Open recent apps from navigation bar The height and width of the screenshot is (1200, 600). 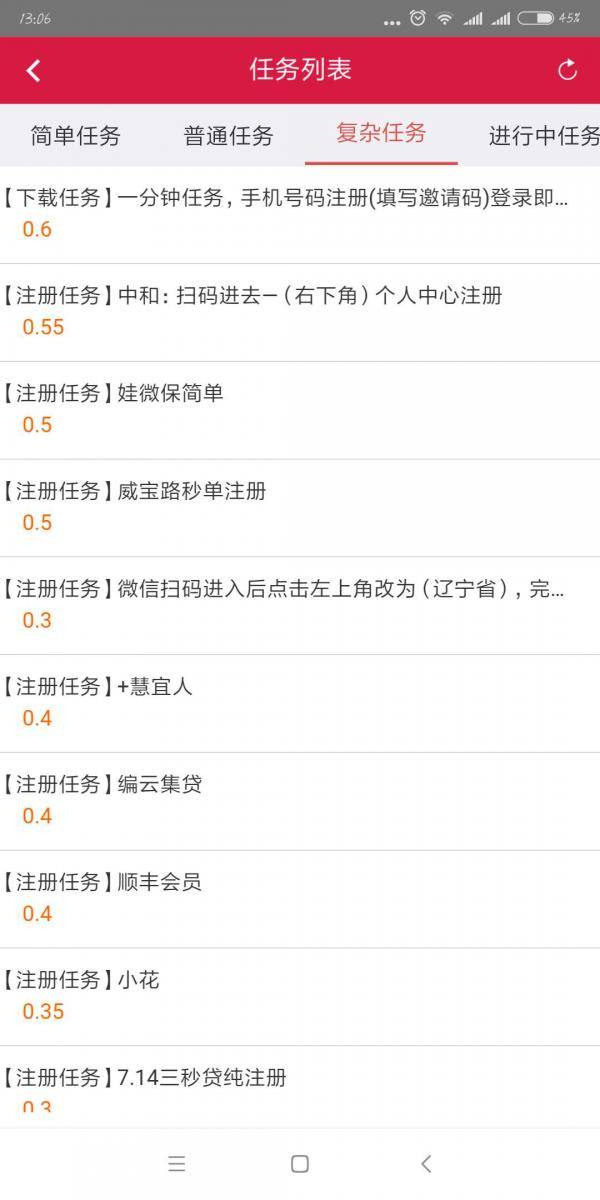click(x=177, y=1164)
